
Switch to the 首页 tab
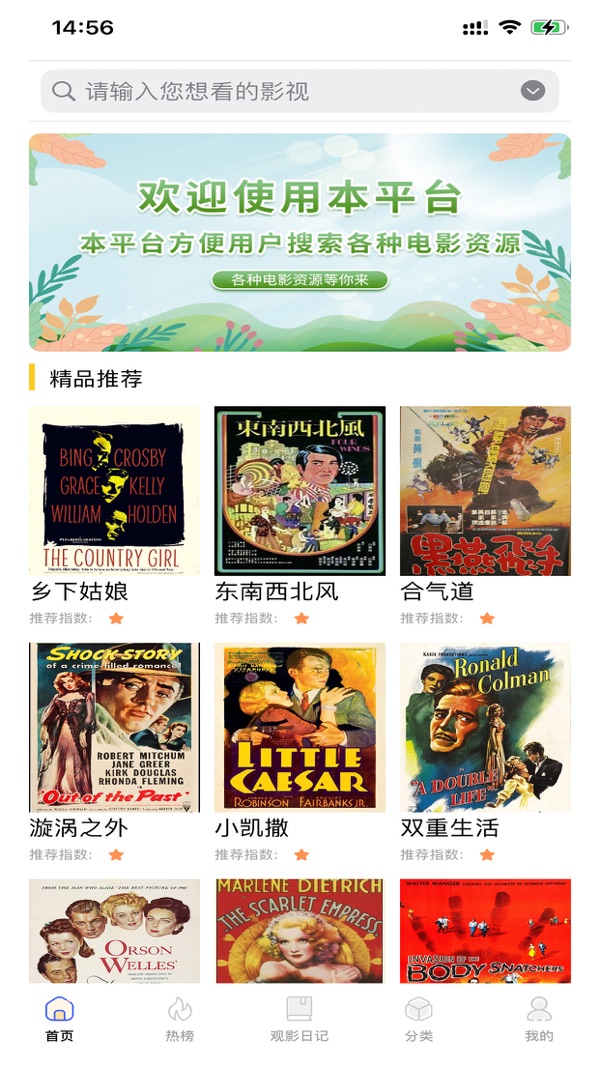[x=60, y=1019]
